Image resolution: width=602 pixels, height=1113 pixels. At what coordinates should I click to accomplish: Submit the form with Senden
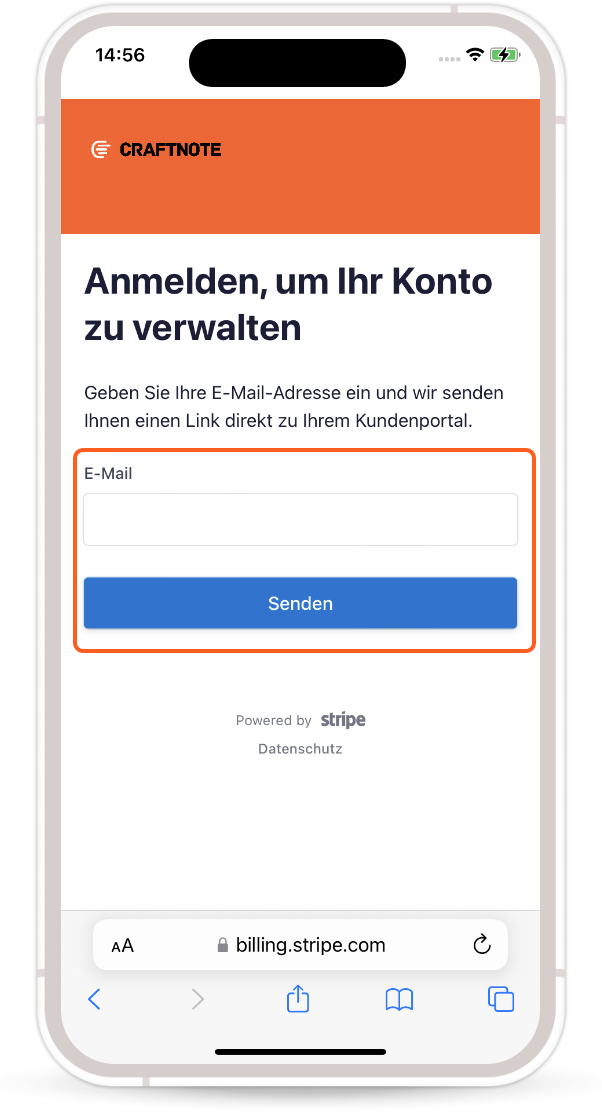point(300,603)
